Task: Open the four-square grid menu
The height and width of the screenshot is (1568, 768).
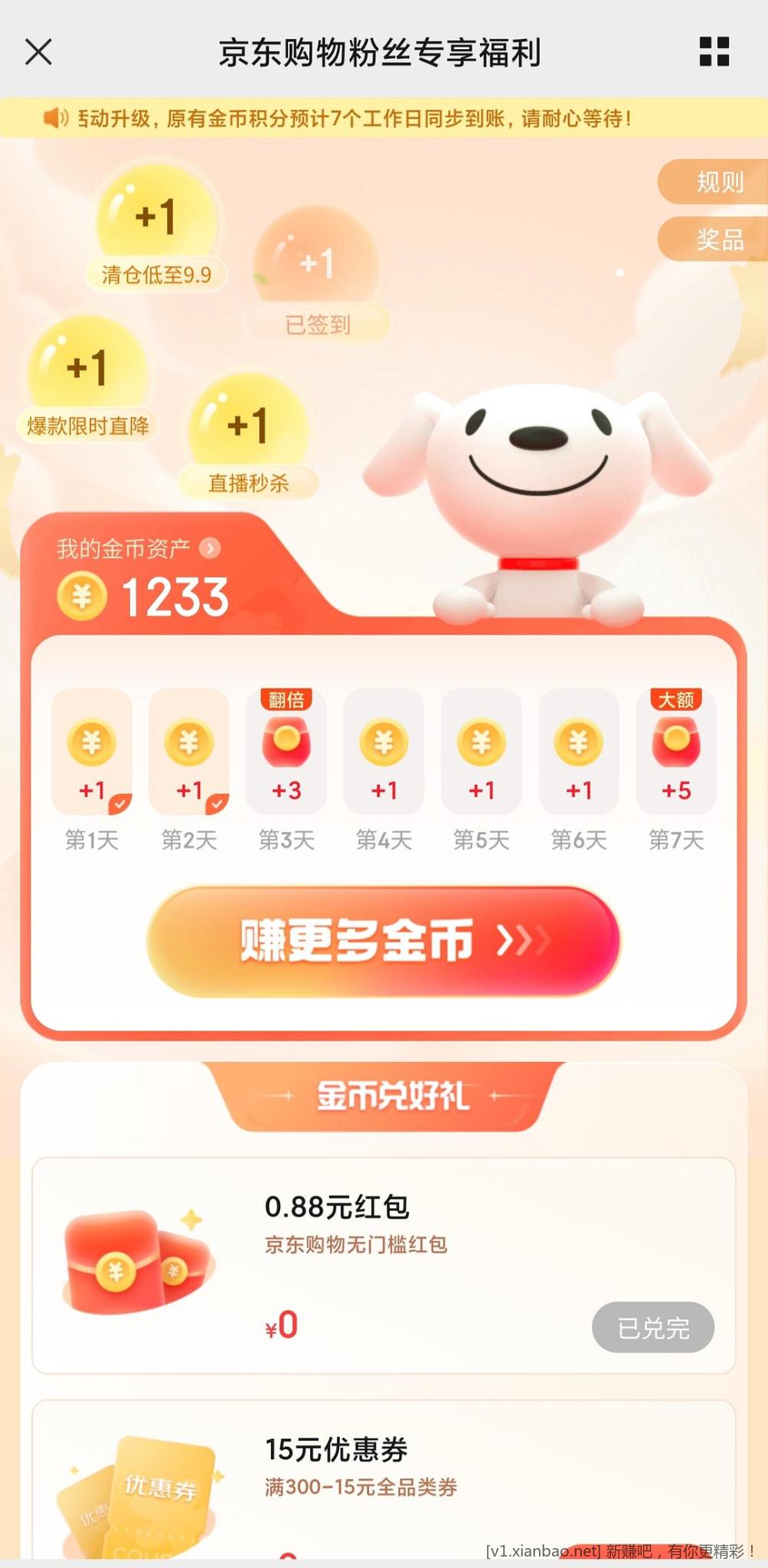Action: click(x=714, y=52)
